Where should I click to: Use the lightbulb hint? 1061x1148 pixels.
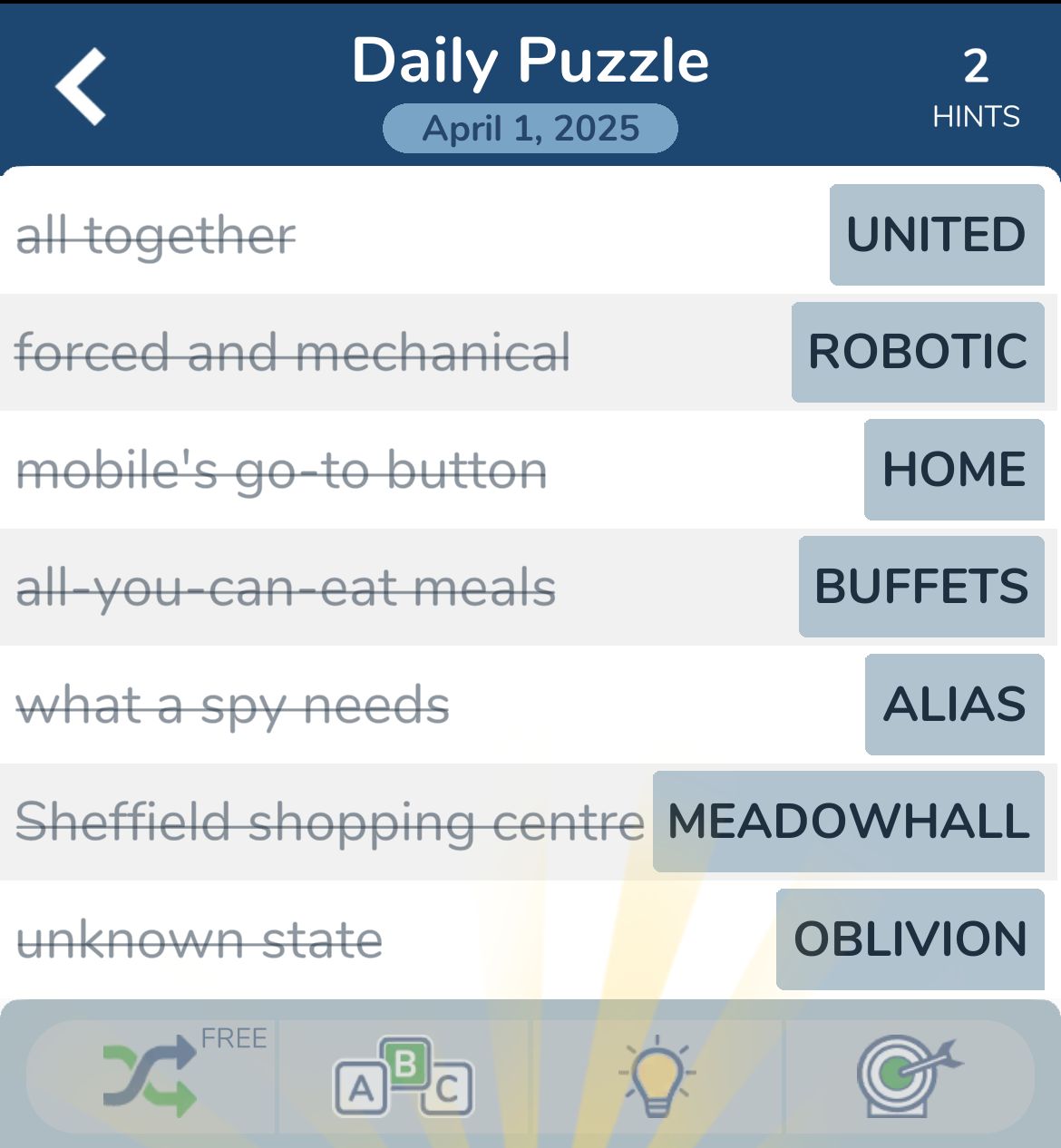657,1076
